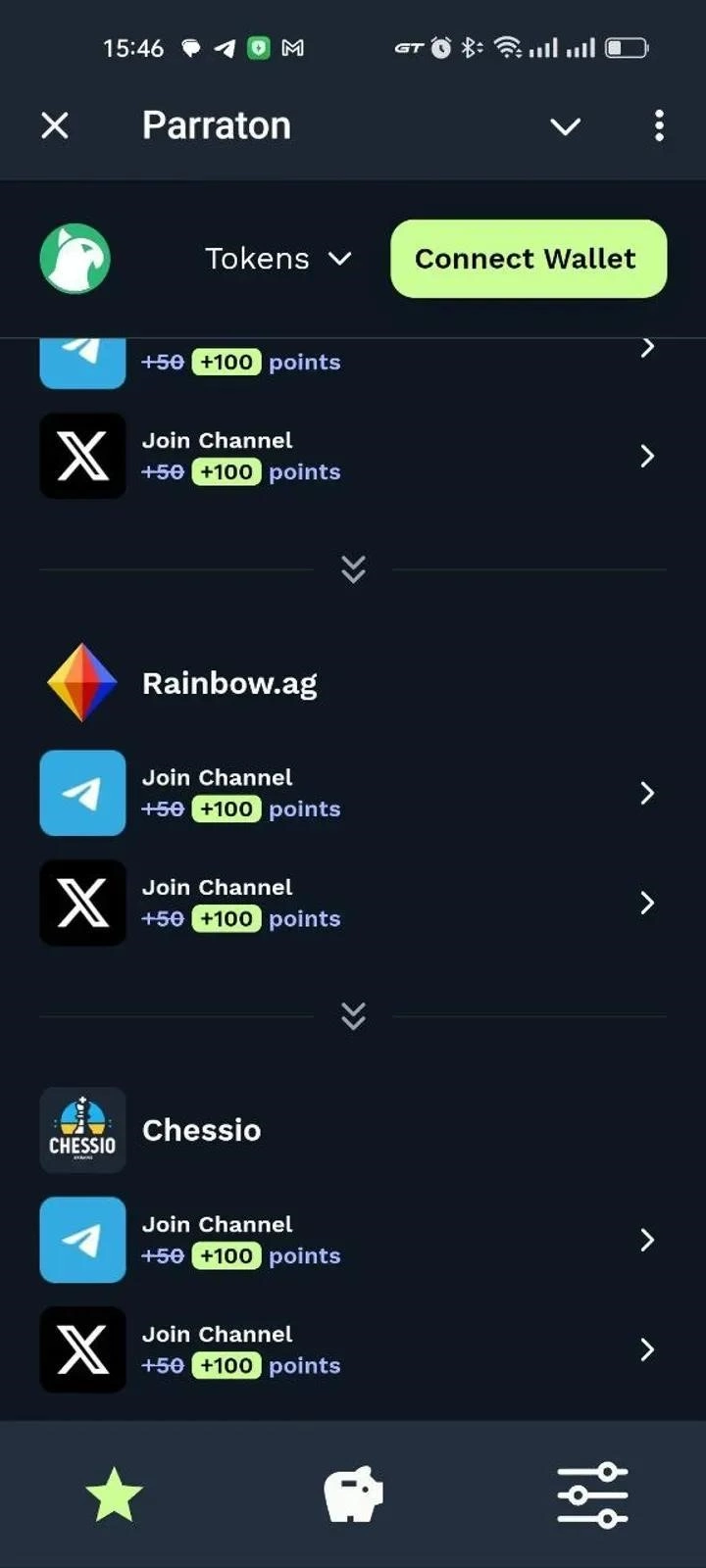706x1568 pixels.
Task: Close the Parraton mini app
Action: tap(55, 125)
